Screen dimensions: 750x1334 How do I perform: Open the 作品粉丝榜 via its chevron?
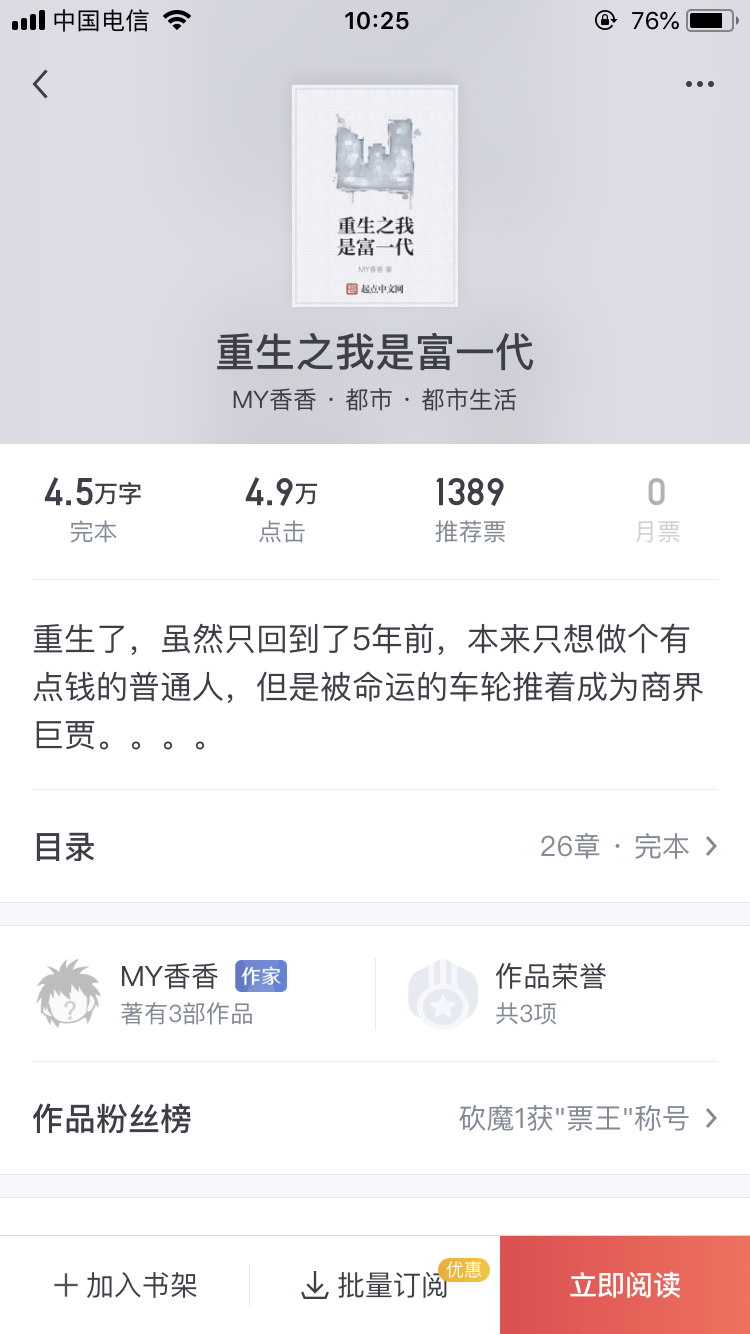[711, 1119]
